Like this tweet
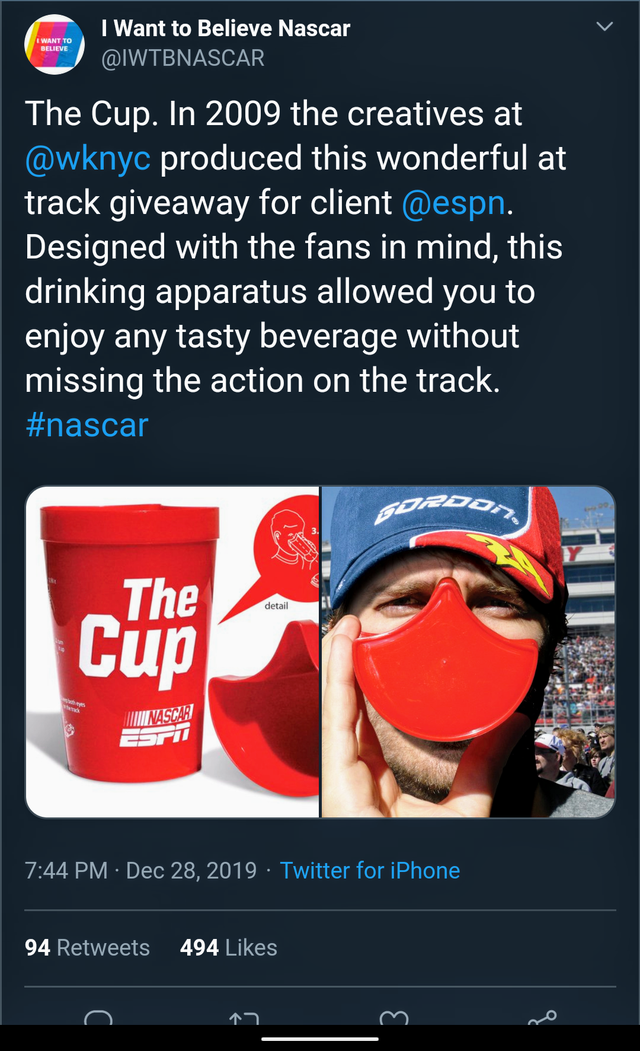Screen dimensions: 640x1051 coord(394,1018)
